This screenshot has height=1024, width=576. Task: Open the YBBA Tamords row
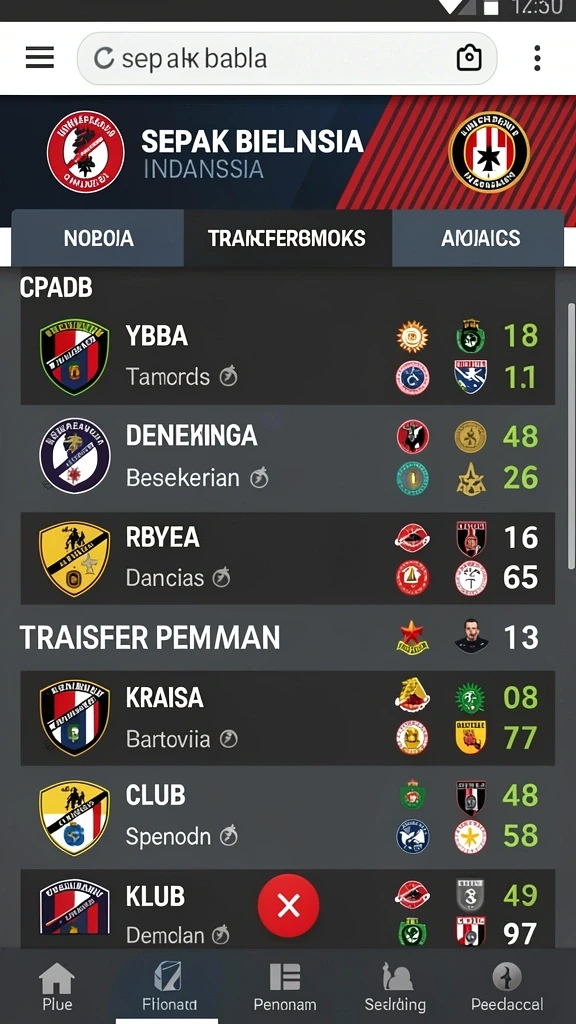[x=288, y=357]
